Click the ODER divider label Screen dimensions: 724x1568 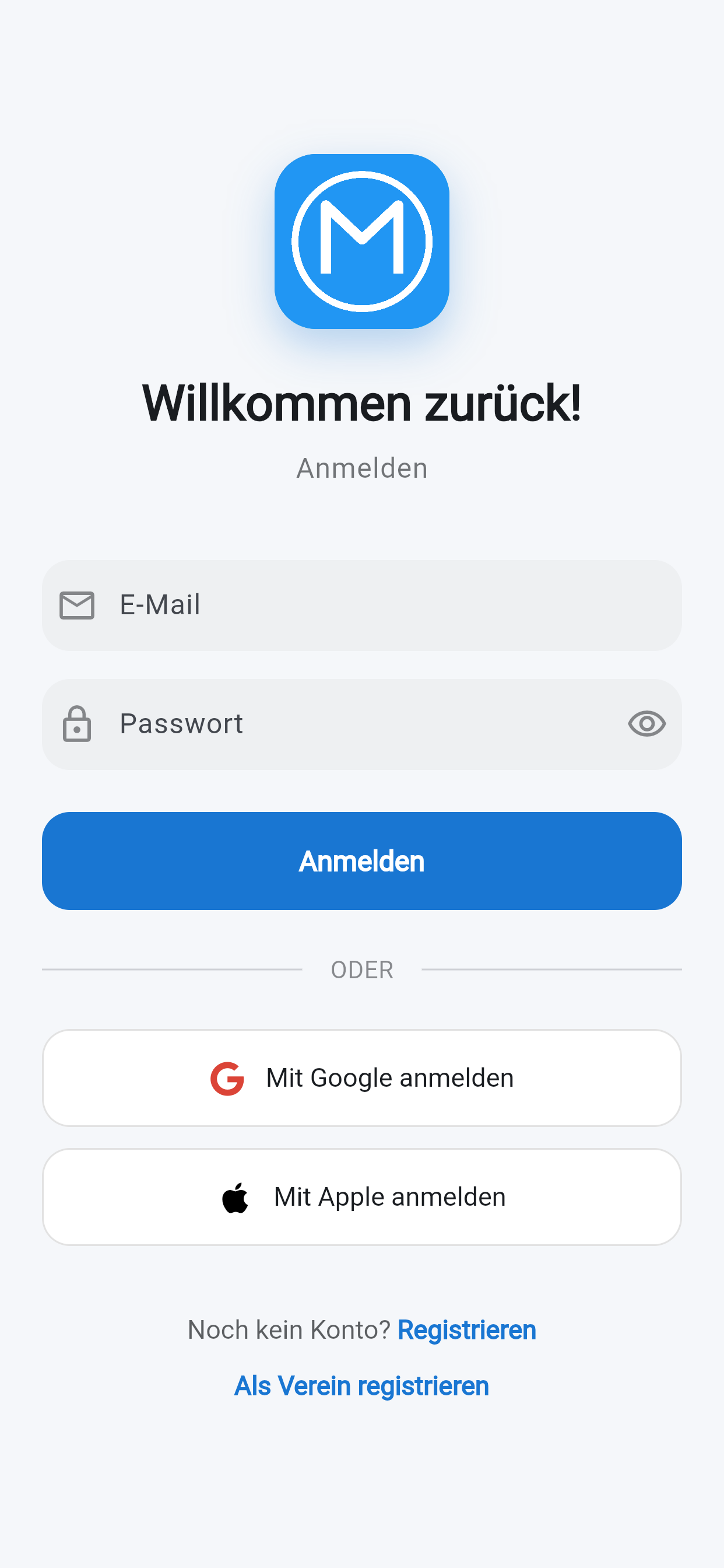[x=361, y=970]
